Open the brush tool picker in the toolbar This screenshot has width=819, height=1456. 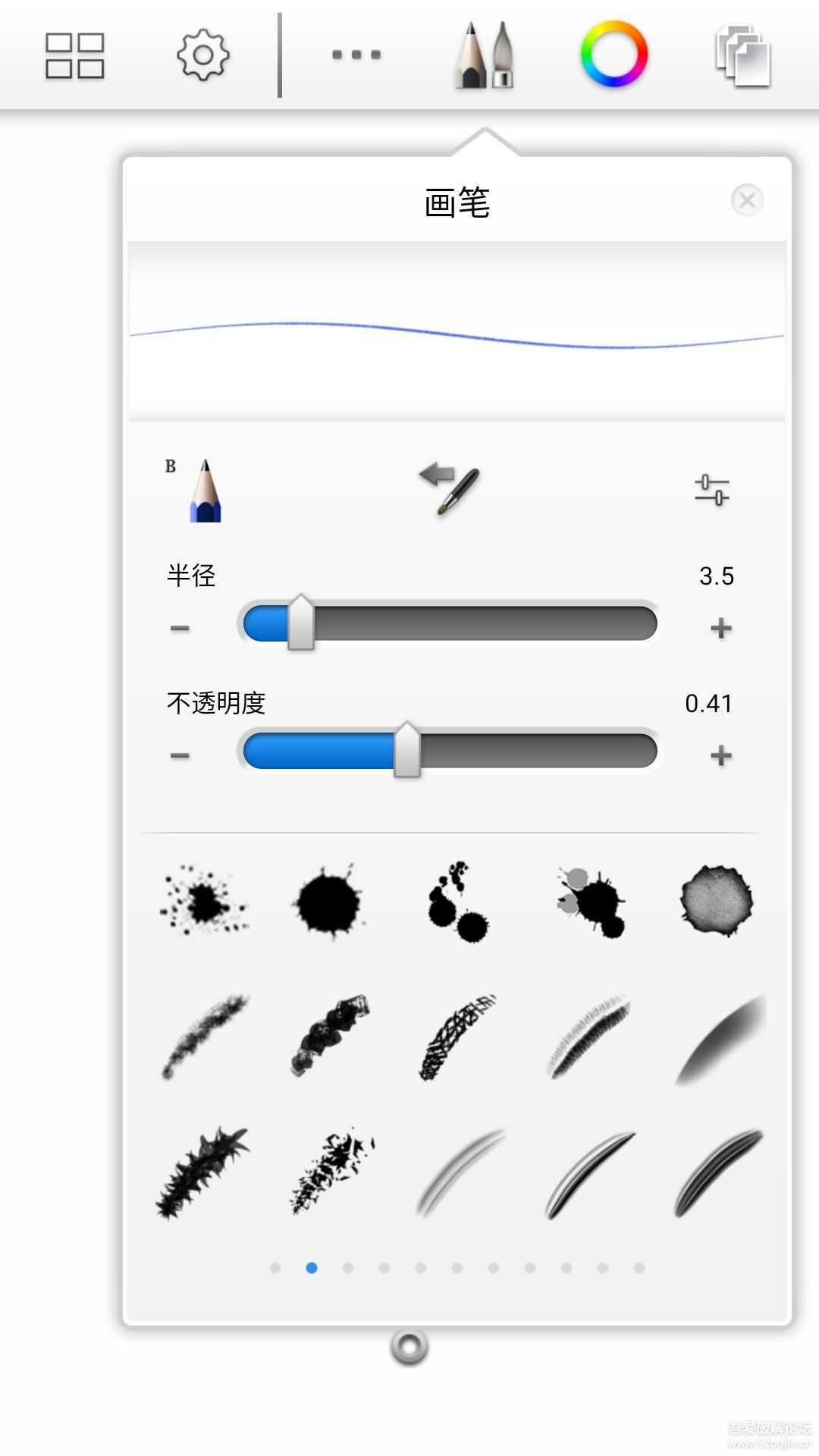(485, 55)
